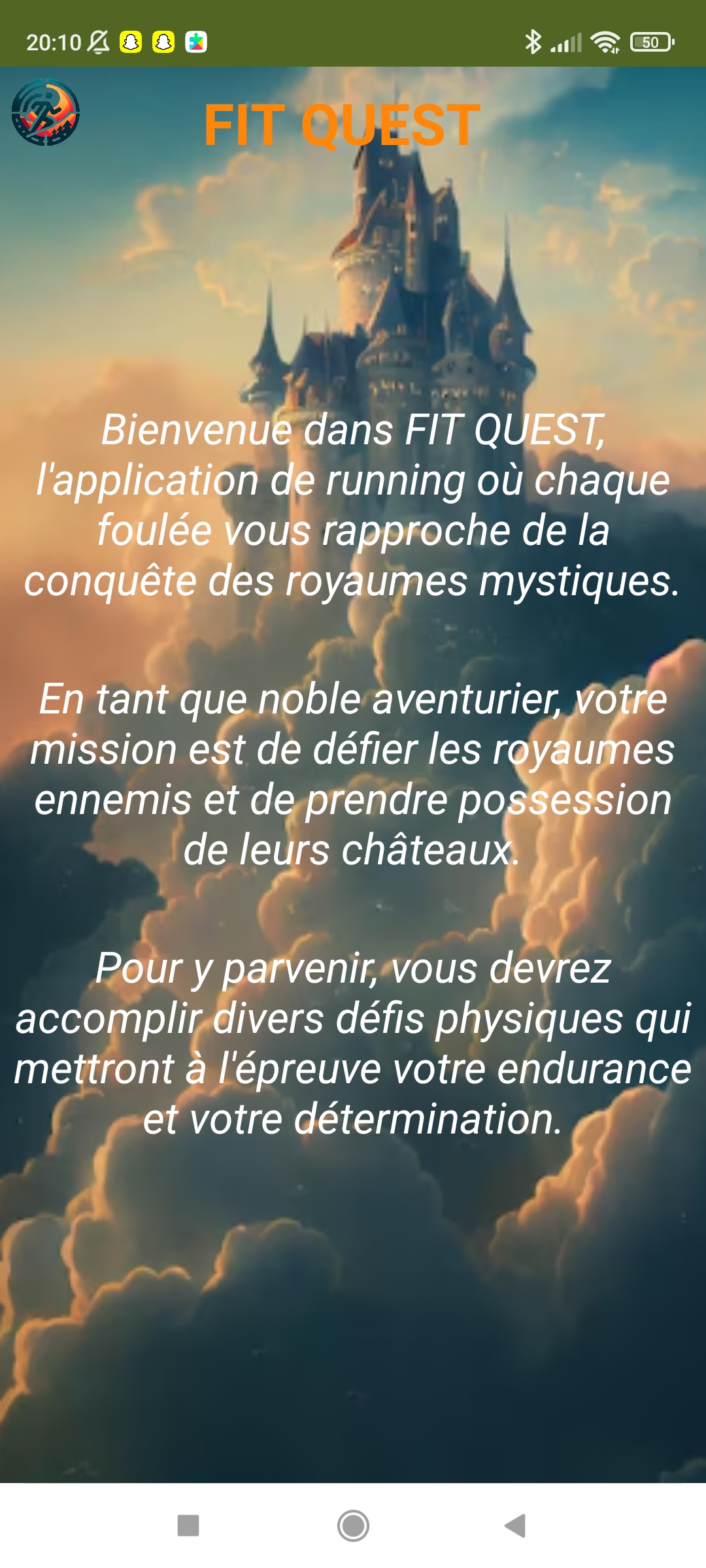Go back using the system back button

[x=515, y=1526]
